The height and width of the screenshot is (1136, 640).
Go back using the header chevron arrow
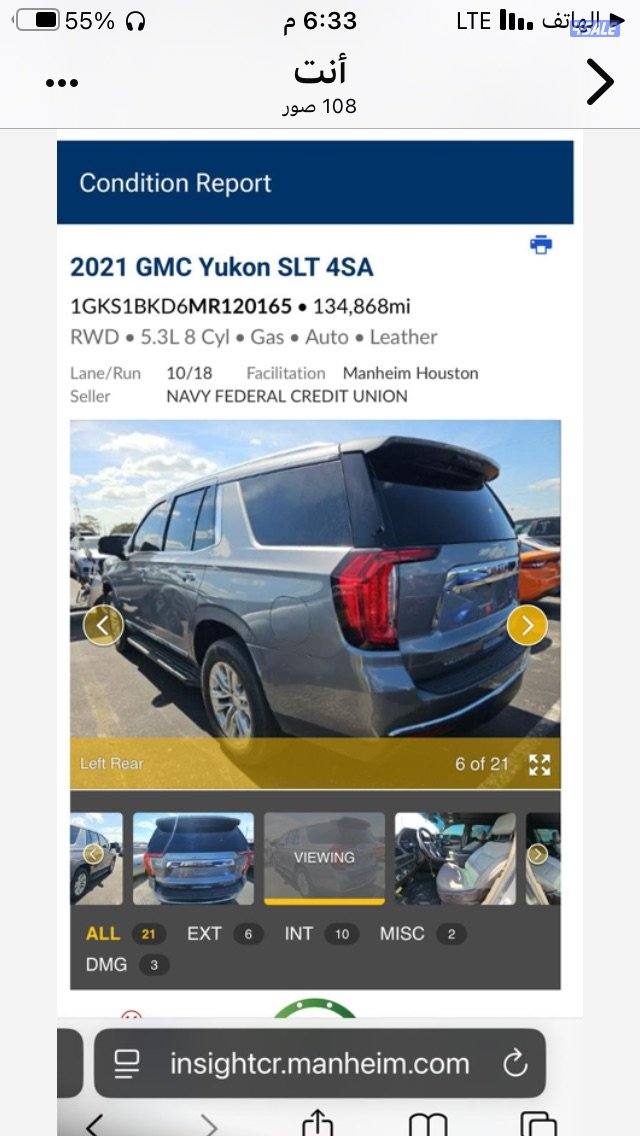pos(599,83)
